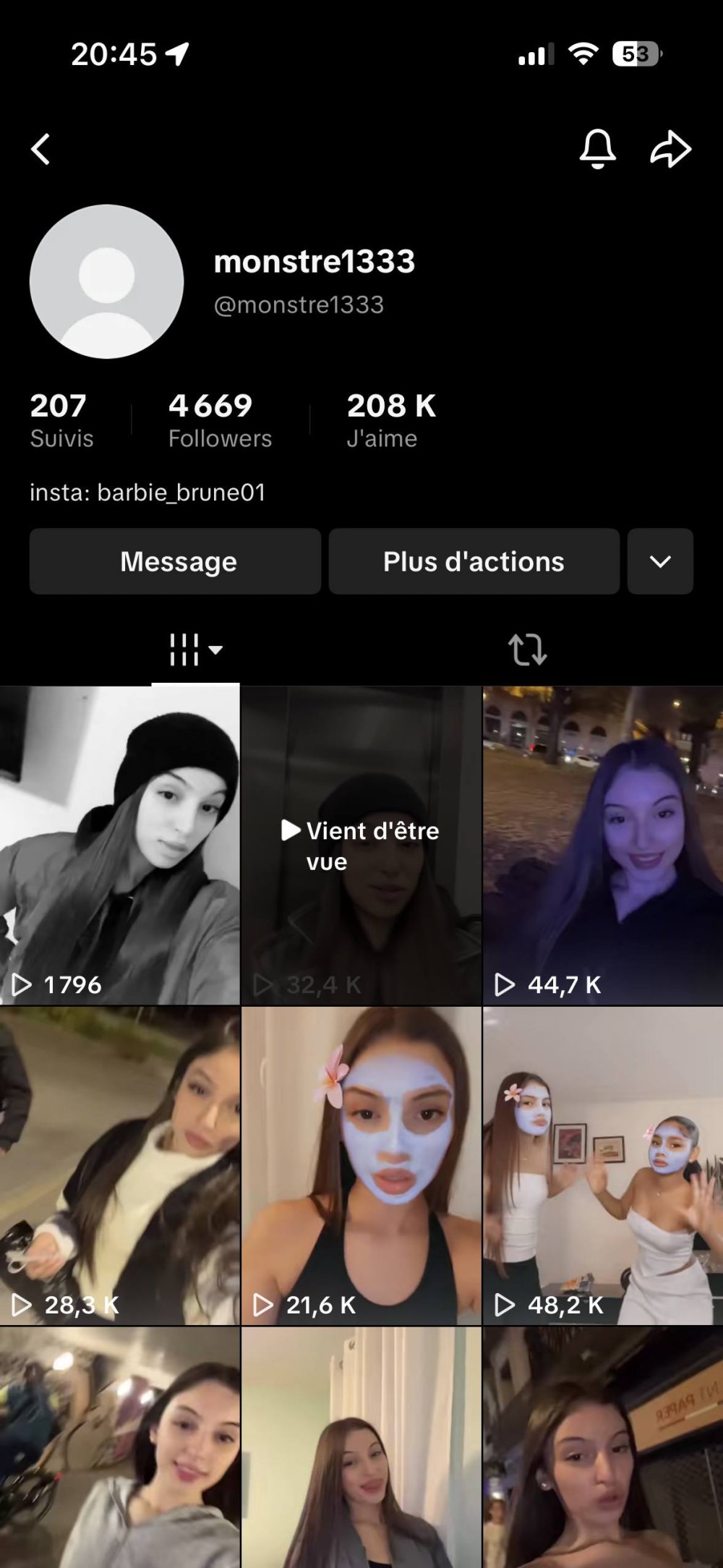The height and width of the screenshot is (1568, 723).
Task: Open Plus d'actions button
Action: pyautogui.click(x=474, y=561)
